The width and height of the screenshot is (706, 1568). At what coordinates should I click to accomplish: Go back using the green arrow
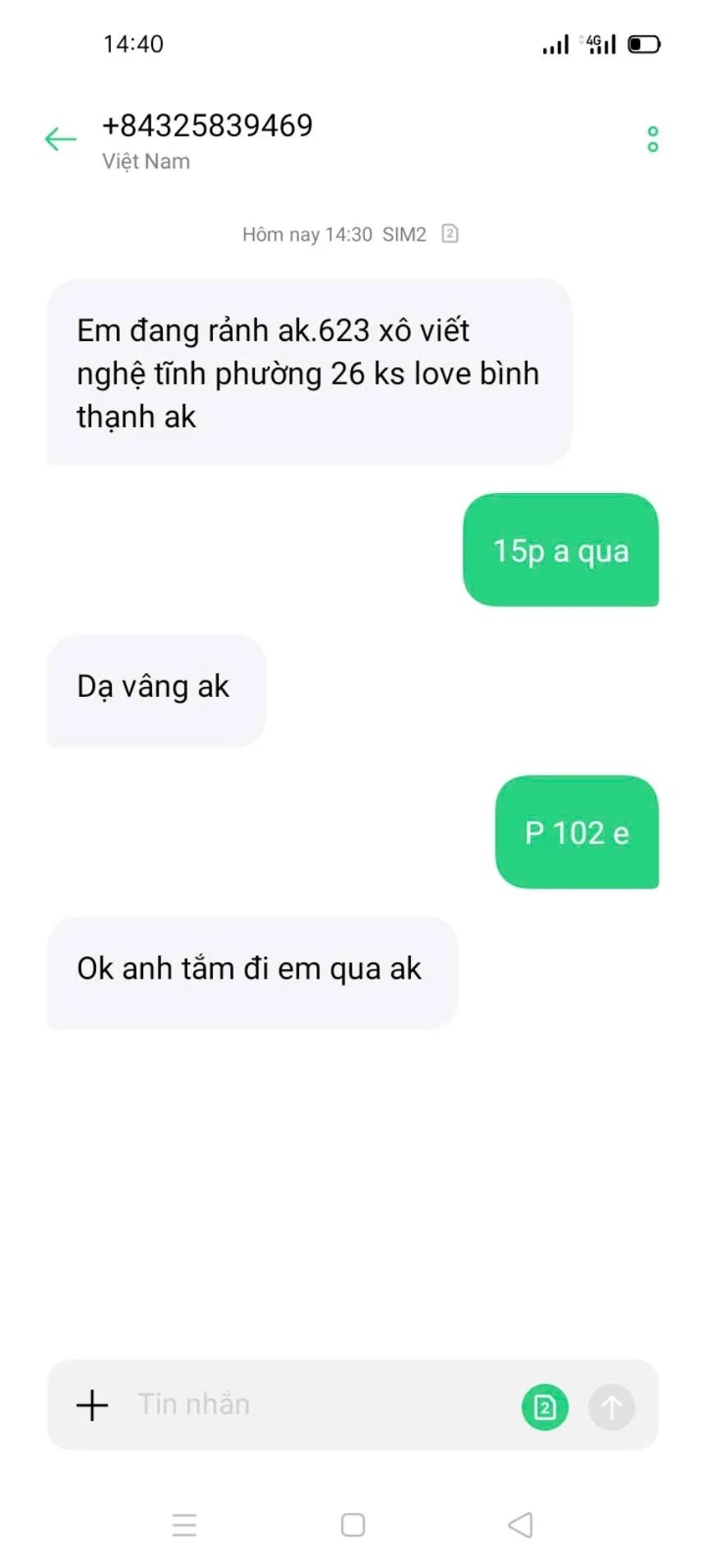pyautogui.click(x=60, y=139)
